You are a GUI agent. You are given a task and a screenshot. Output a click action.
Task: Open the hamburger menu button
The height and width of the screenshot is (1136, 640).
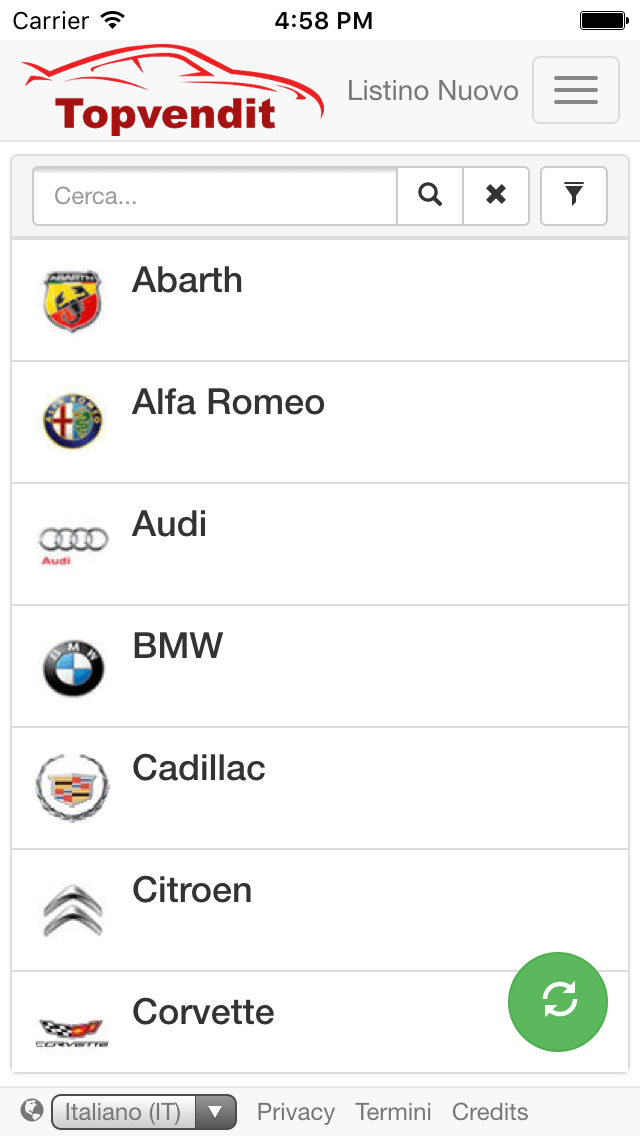(575, 91)
